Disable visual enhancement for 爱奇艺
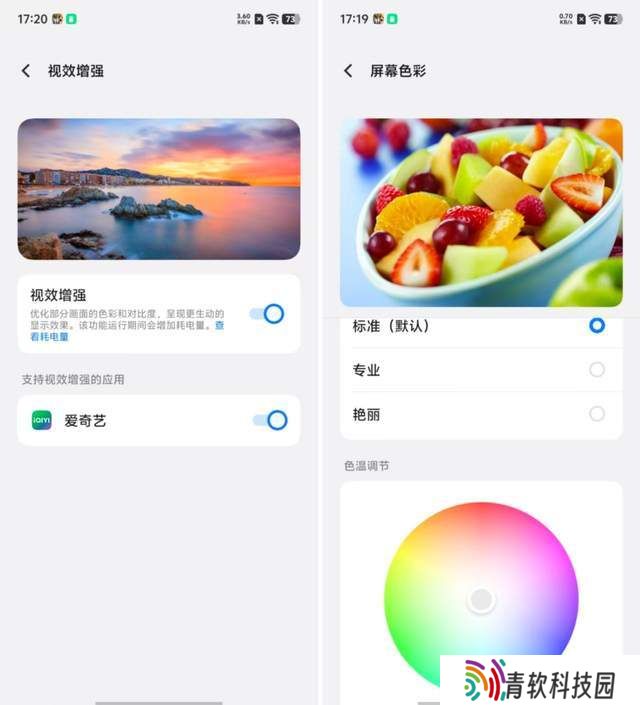640x705 pixels. coord(271,420)
